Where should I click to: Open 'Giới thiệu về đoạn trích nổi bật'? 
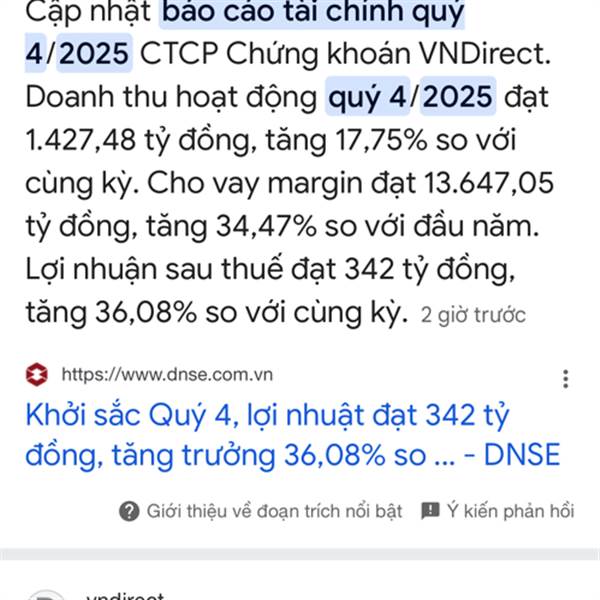pyautogui.click(x=261, y=511)
